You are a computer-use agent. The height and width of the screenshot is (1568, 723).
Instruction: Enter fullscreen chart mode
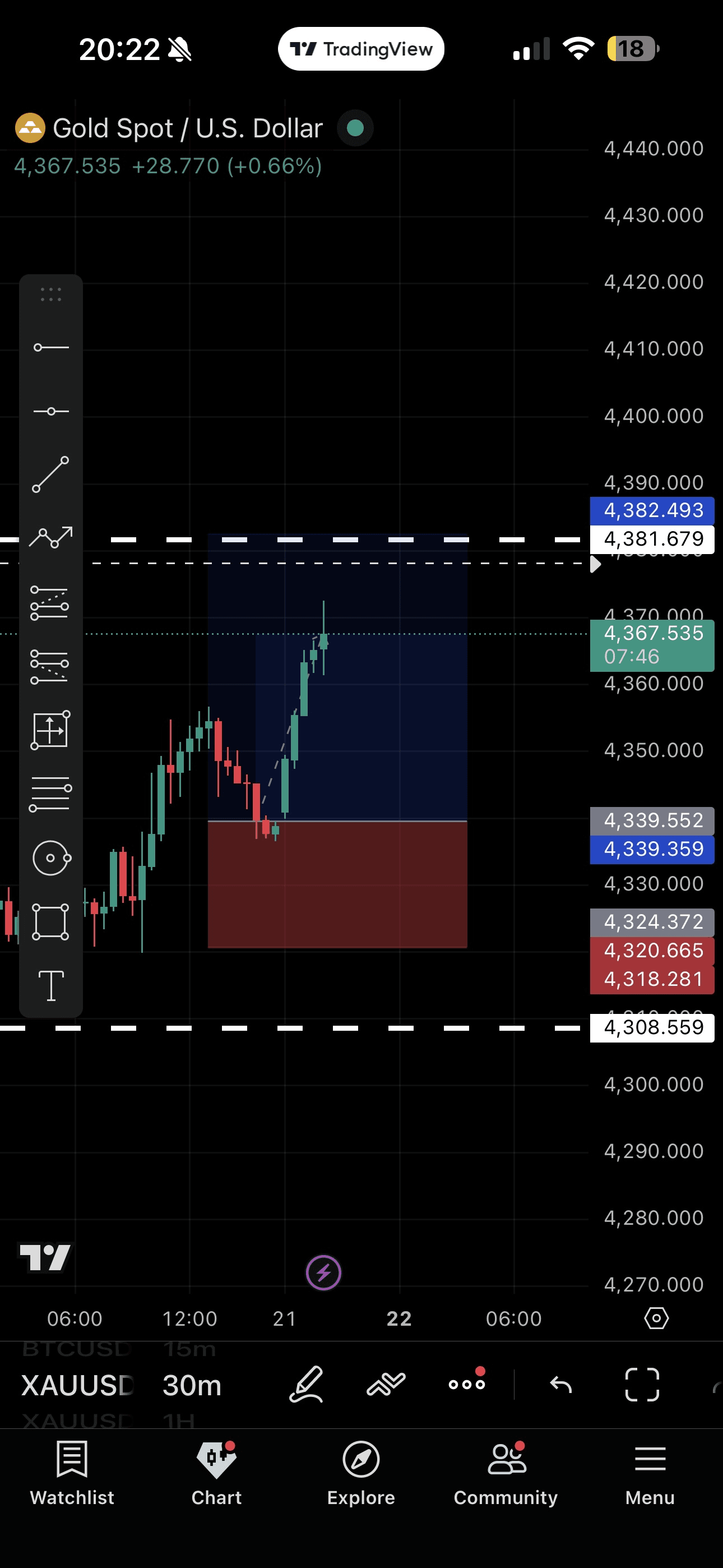pyautogui.click(x=642, y=1385)
